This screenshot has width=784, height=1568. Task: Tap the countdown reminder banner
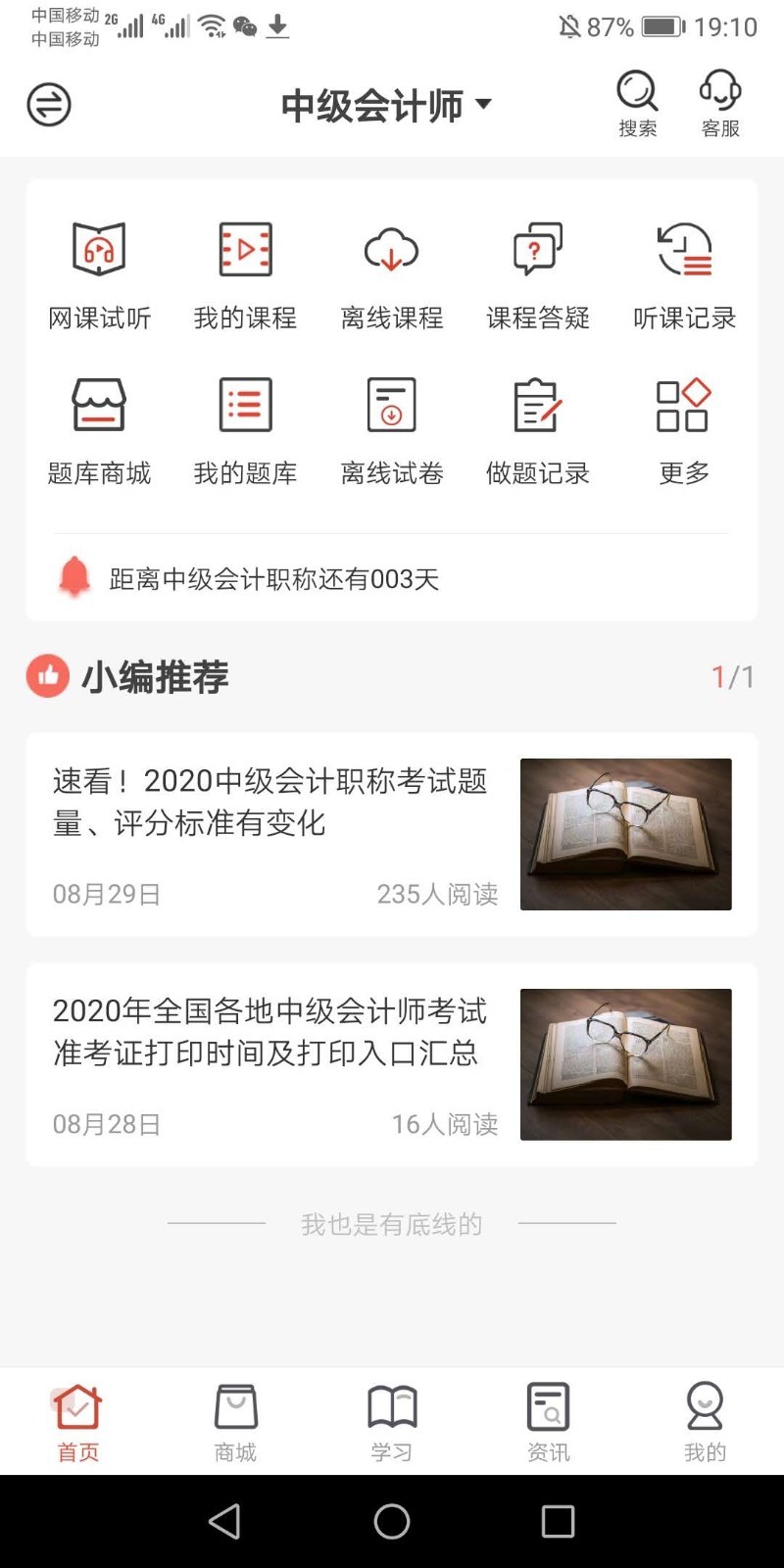point(391,578)
